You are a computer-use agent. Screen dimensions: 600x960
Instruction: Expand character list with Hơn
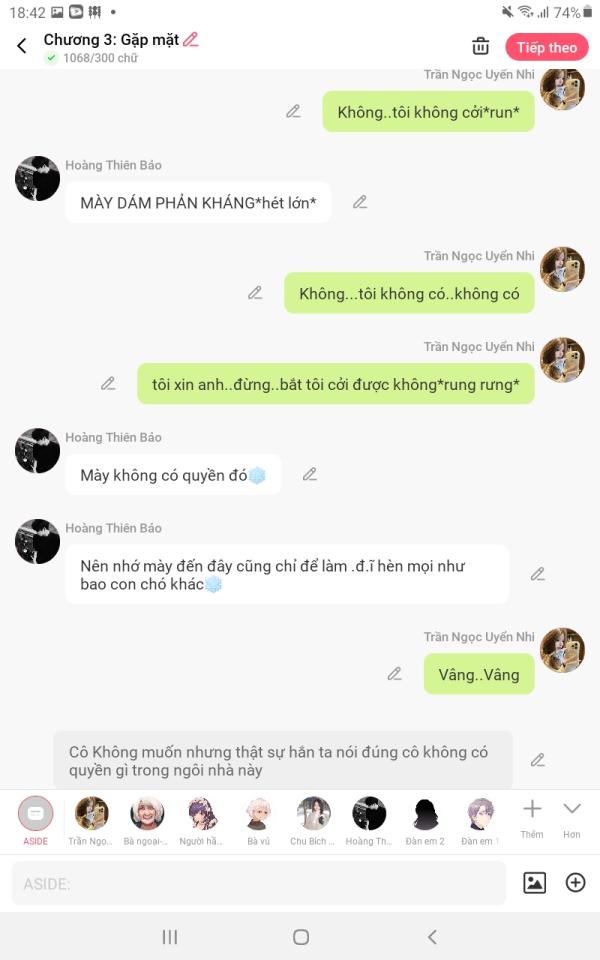coord(572,817)
